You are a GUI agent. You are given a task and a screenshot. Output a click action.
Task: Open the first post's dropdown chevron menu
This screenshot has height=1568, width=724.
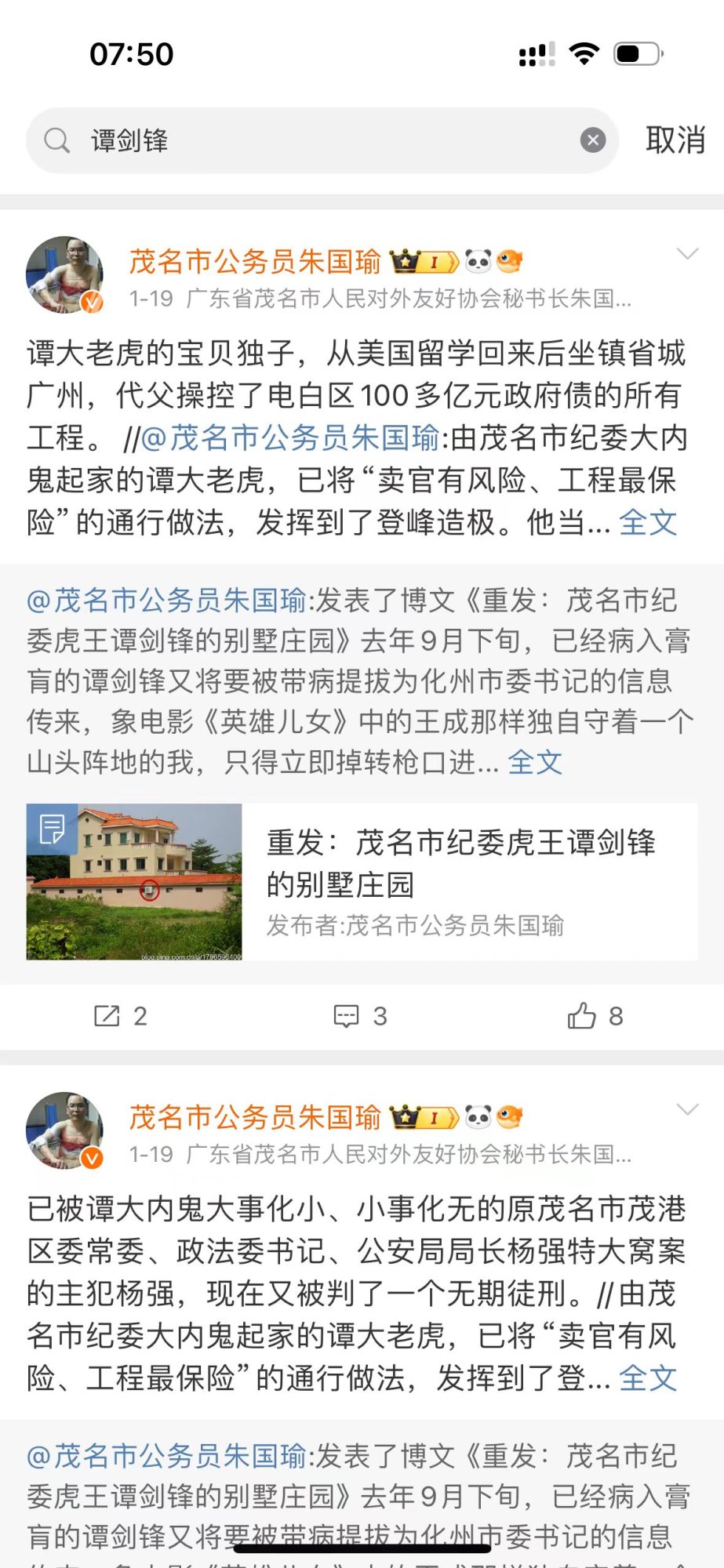(x=687, y=254)
